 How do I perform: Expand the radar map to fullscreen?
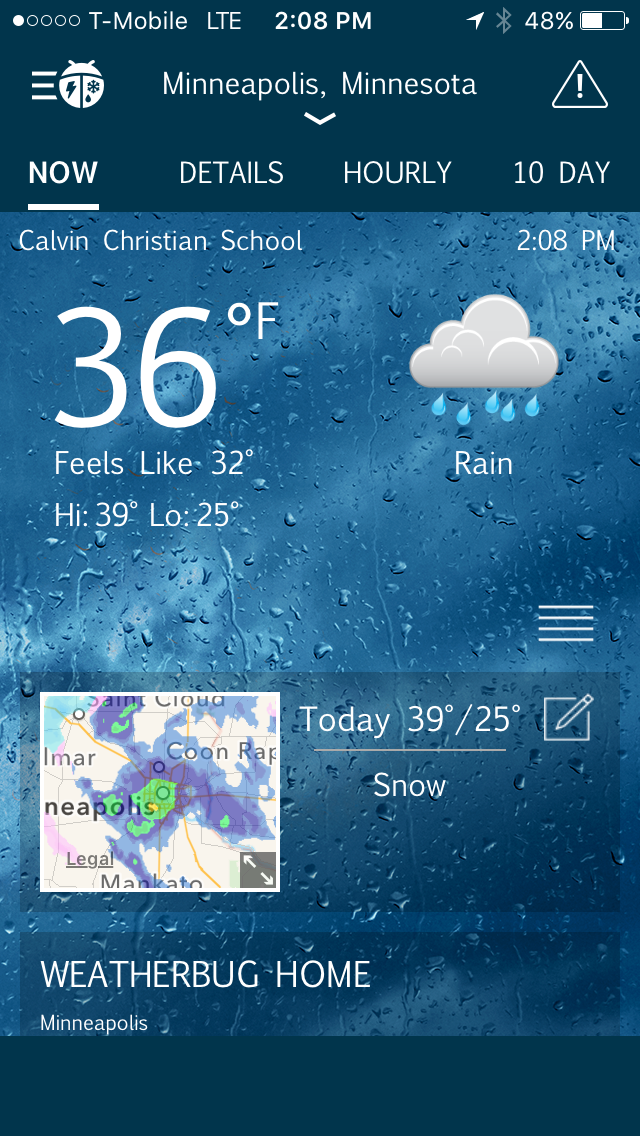(258, 870)
